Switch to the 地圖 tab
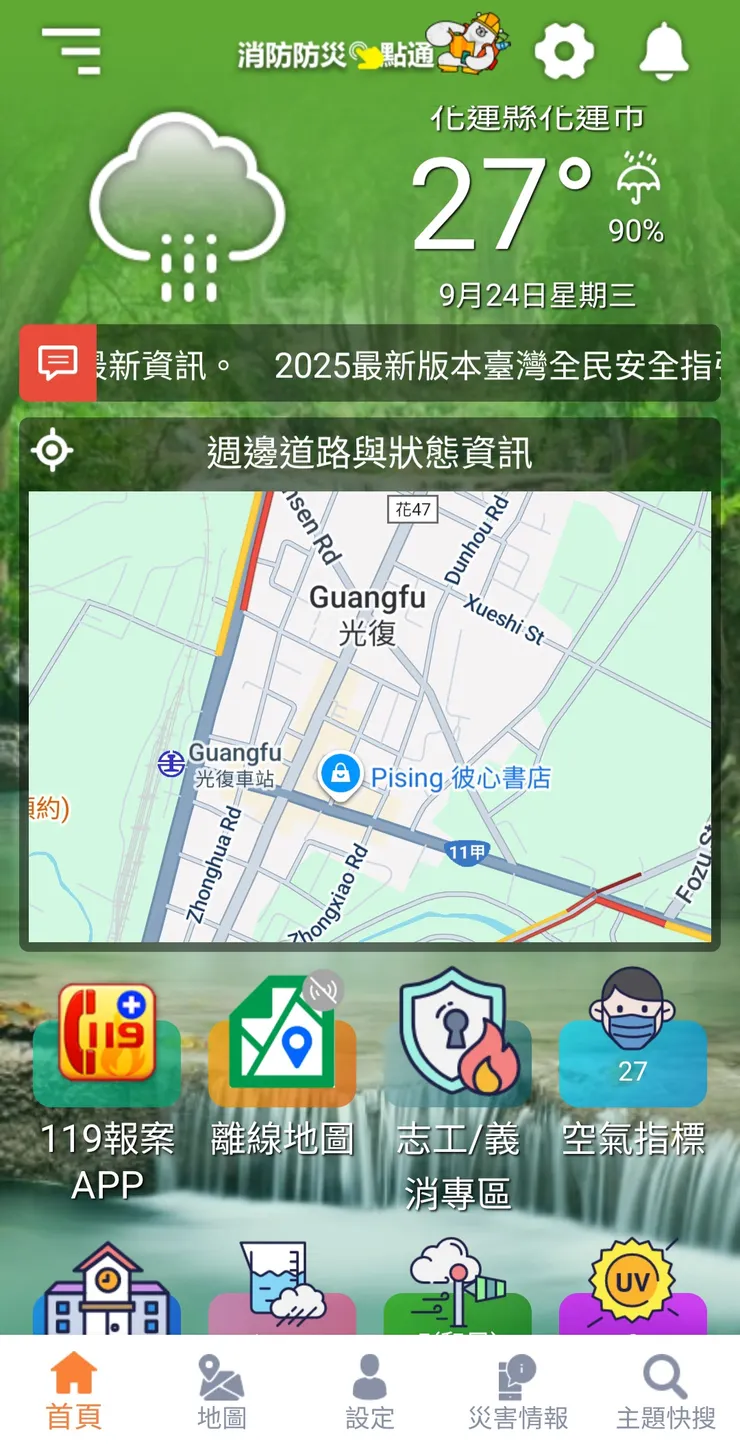 coord(220,1388)
